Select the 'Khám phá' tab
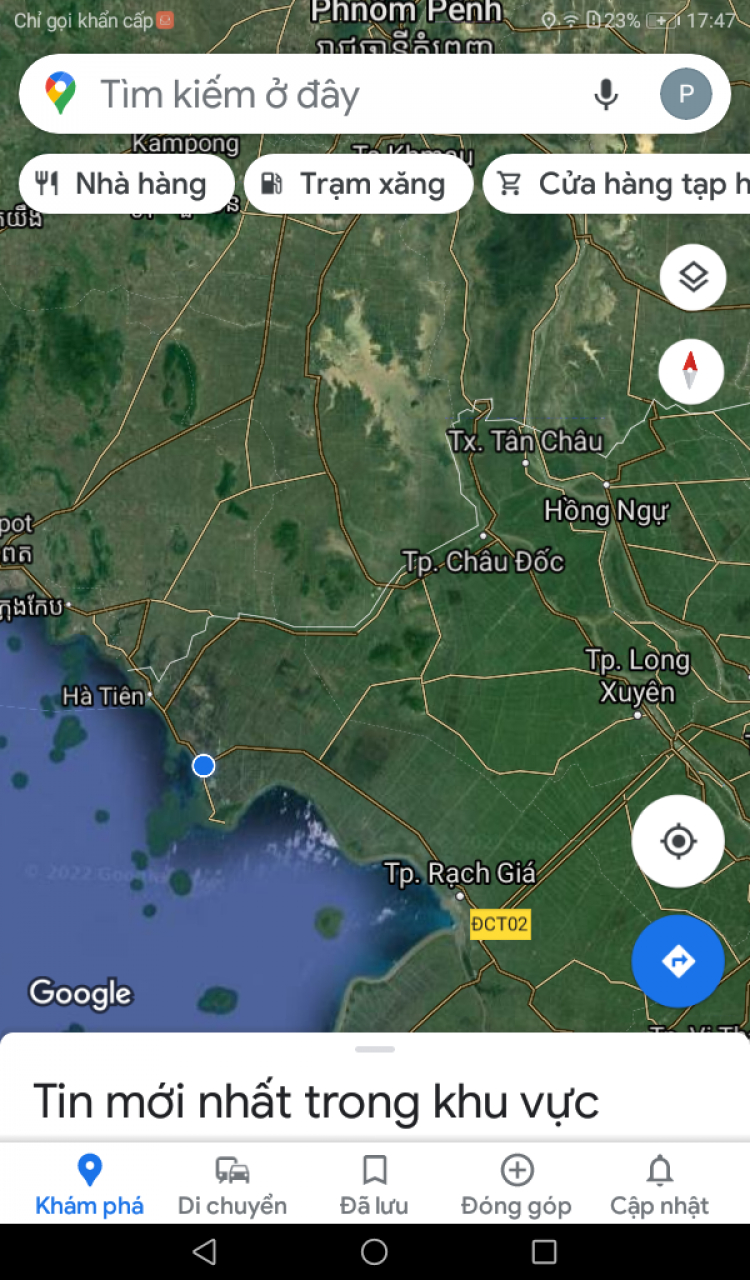This screenshot has width=750, height=1280. point(90,1184)
